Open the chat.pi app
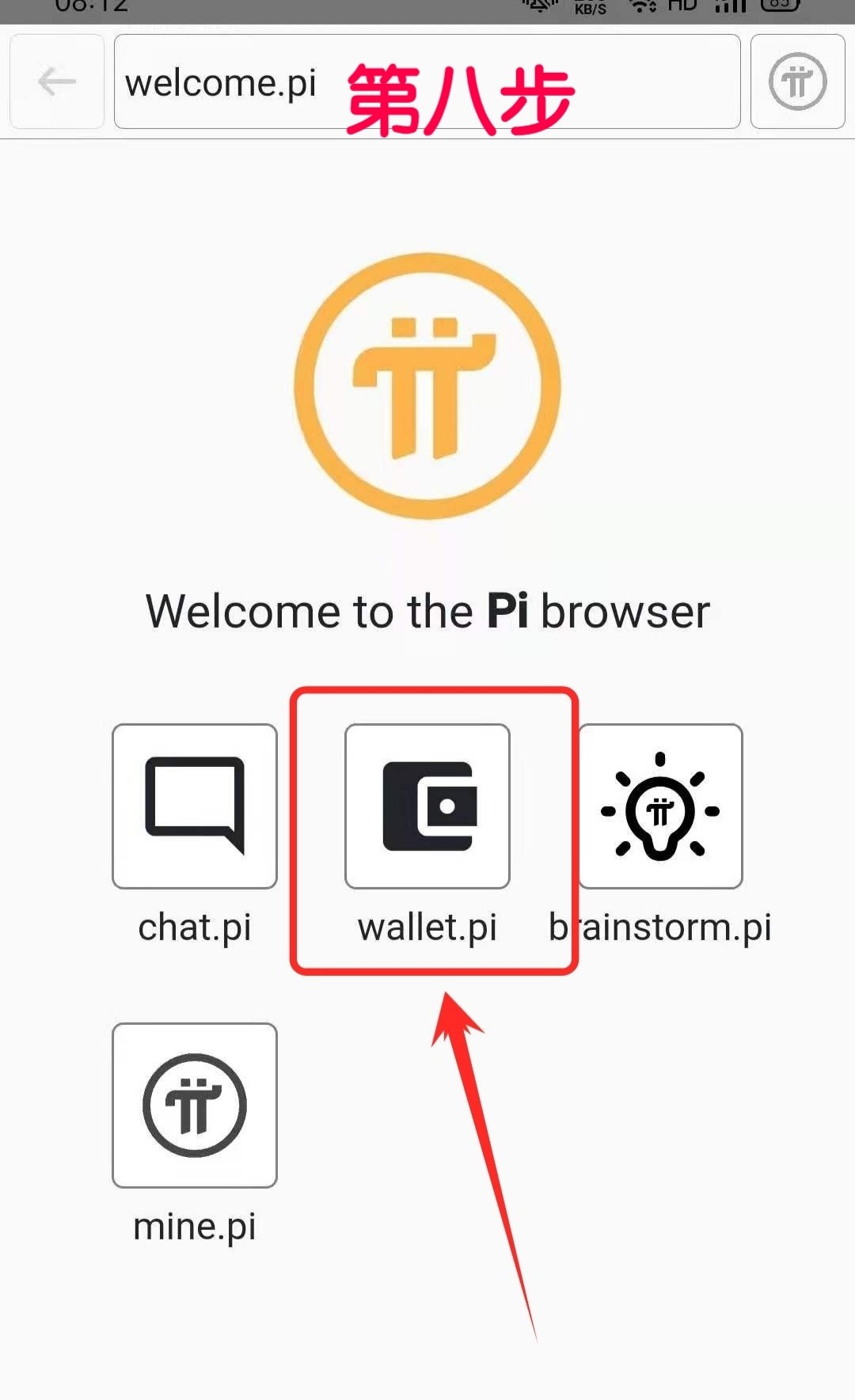 (x=195, y=806)
